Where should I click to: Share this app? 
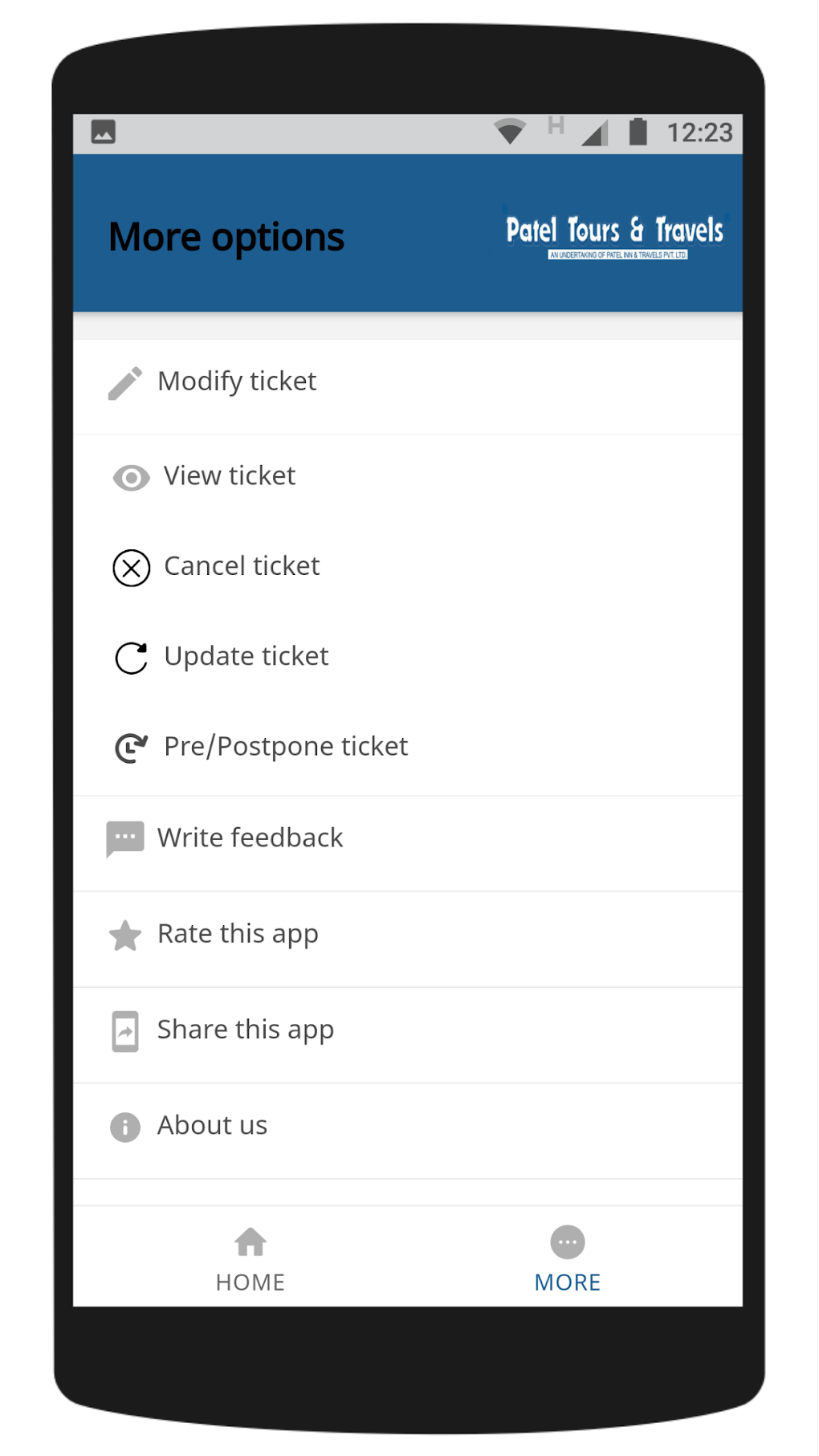(x=245, y=1030)
